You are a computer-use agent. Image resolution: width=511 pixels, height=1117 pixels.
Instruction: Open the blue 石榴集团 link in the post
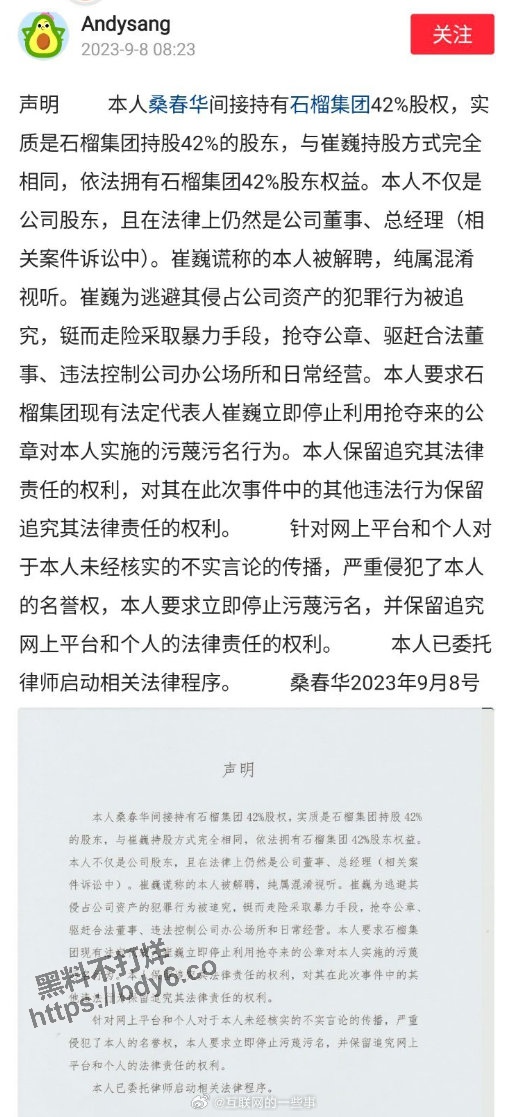click(329, 105)
